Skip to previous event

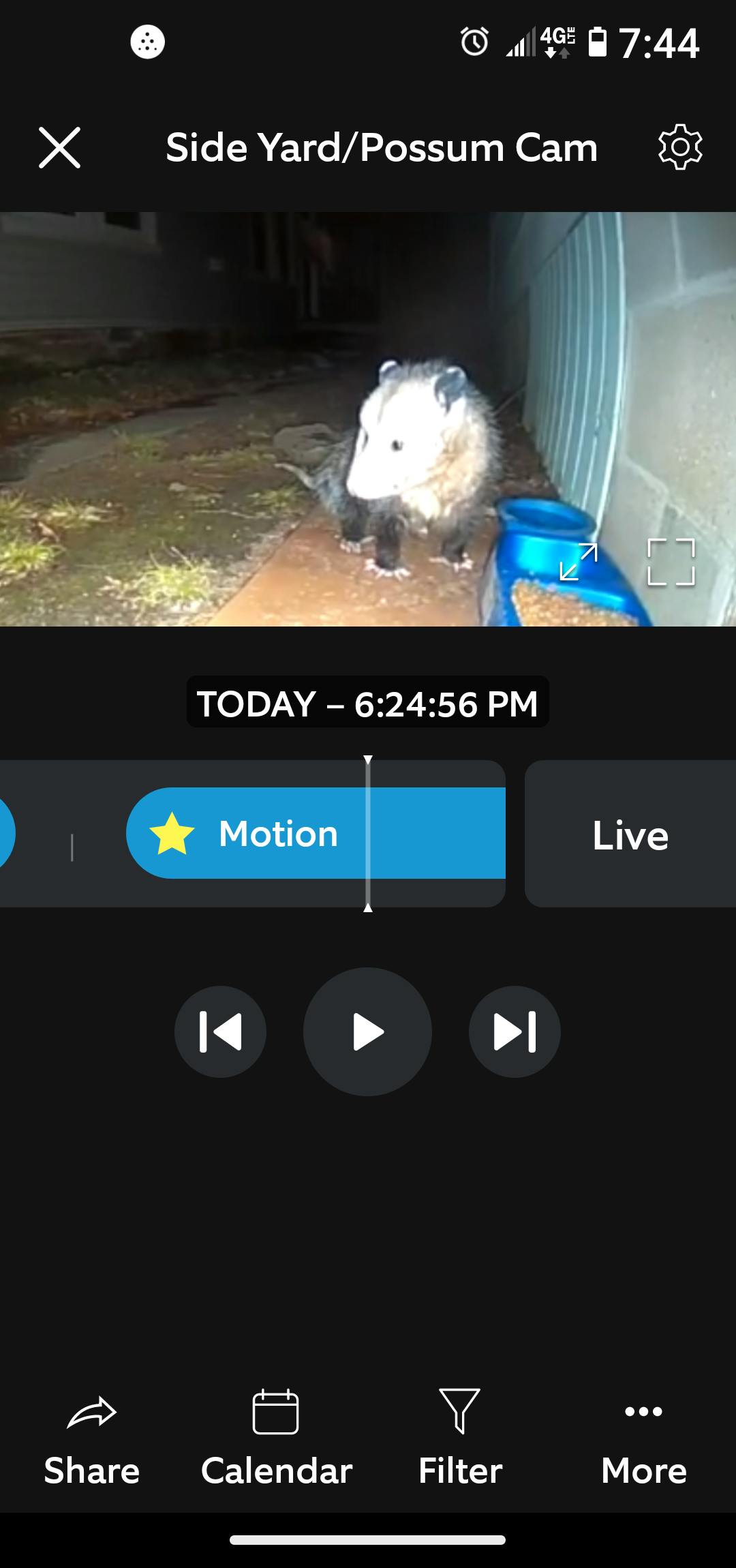(220, 1031)
